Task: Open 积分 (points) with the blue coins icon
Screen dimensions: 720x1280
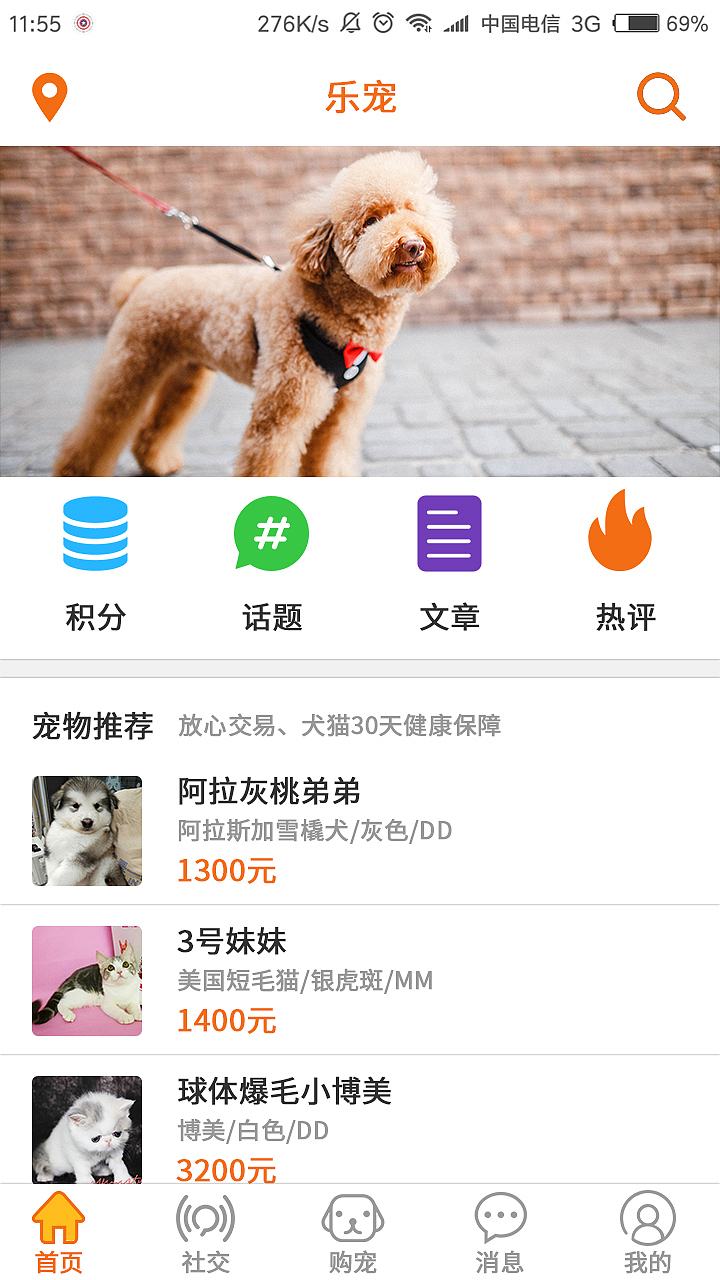Action: click(95, 533)
